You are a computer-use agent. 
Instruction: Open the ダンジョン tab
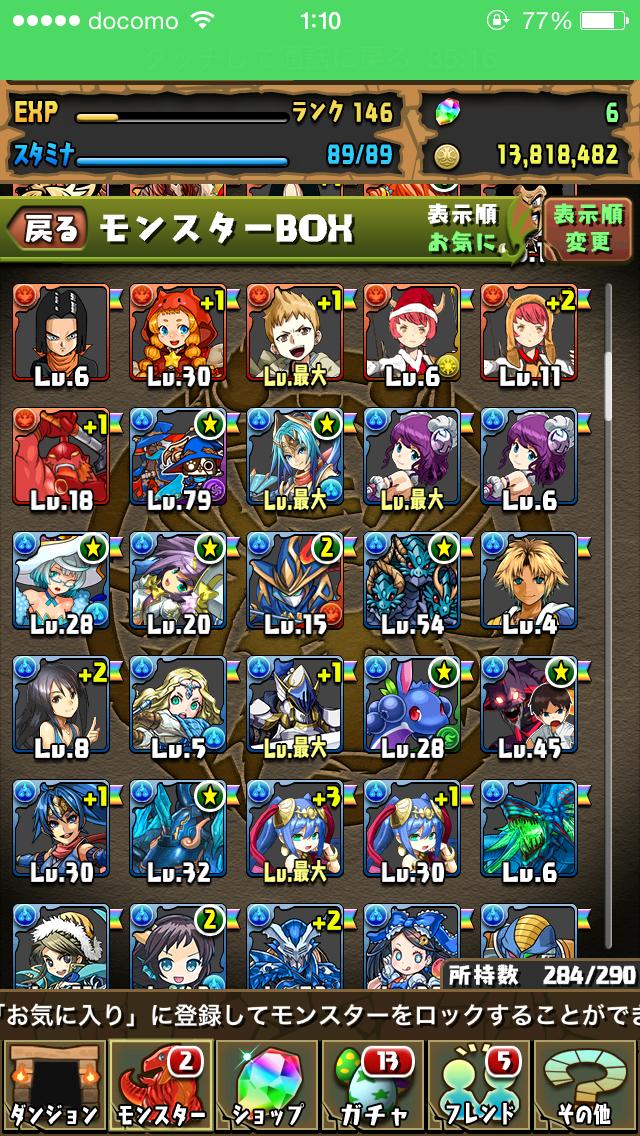pyautogui.click(x=55, y=1087)
